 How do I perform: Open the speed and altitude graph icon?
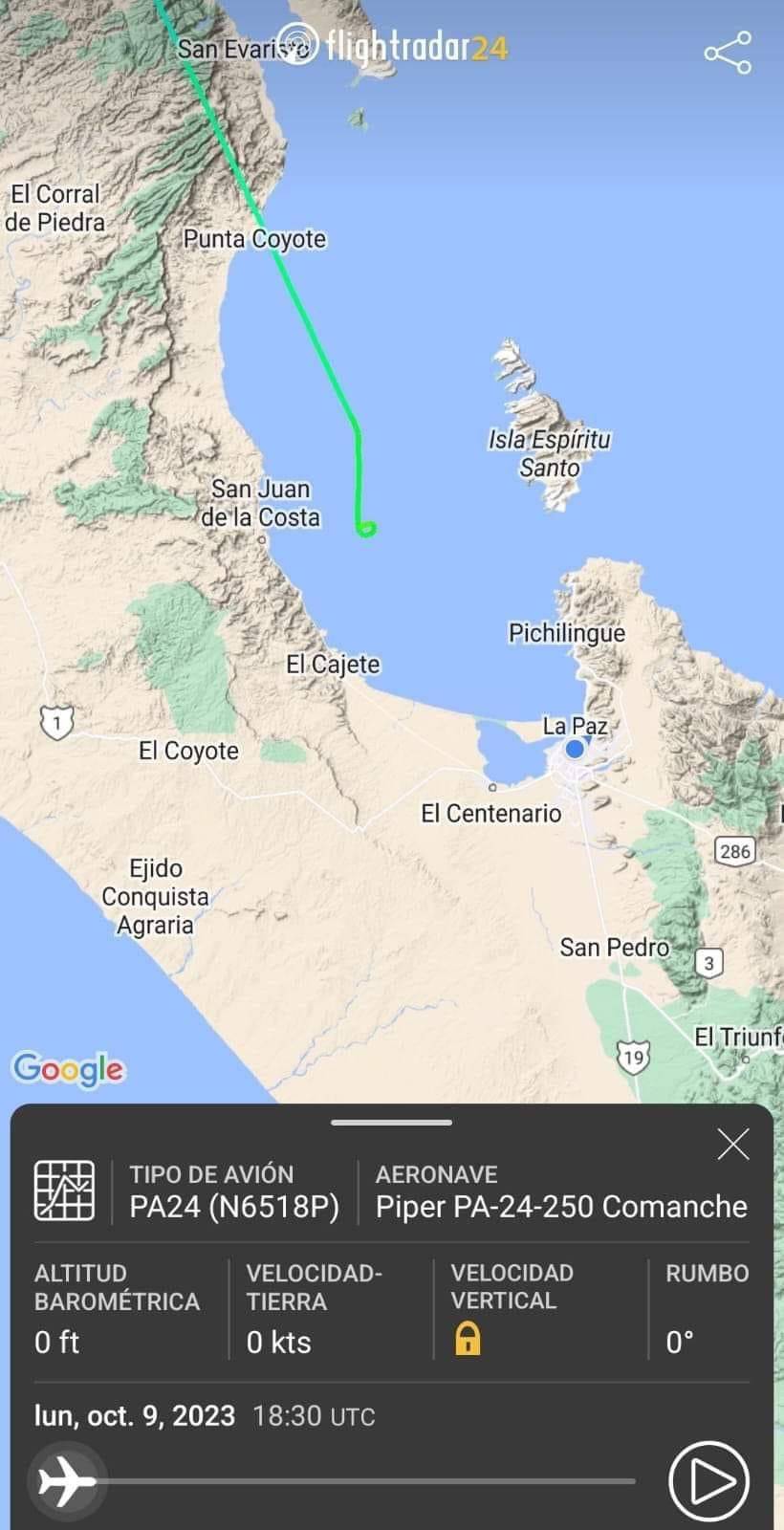(x=64, y=1191)
